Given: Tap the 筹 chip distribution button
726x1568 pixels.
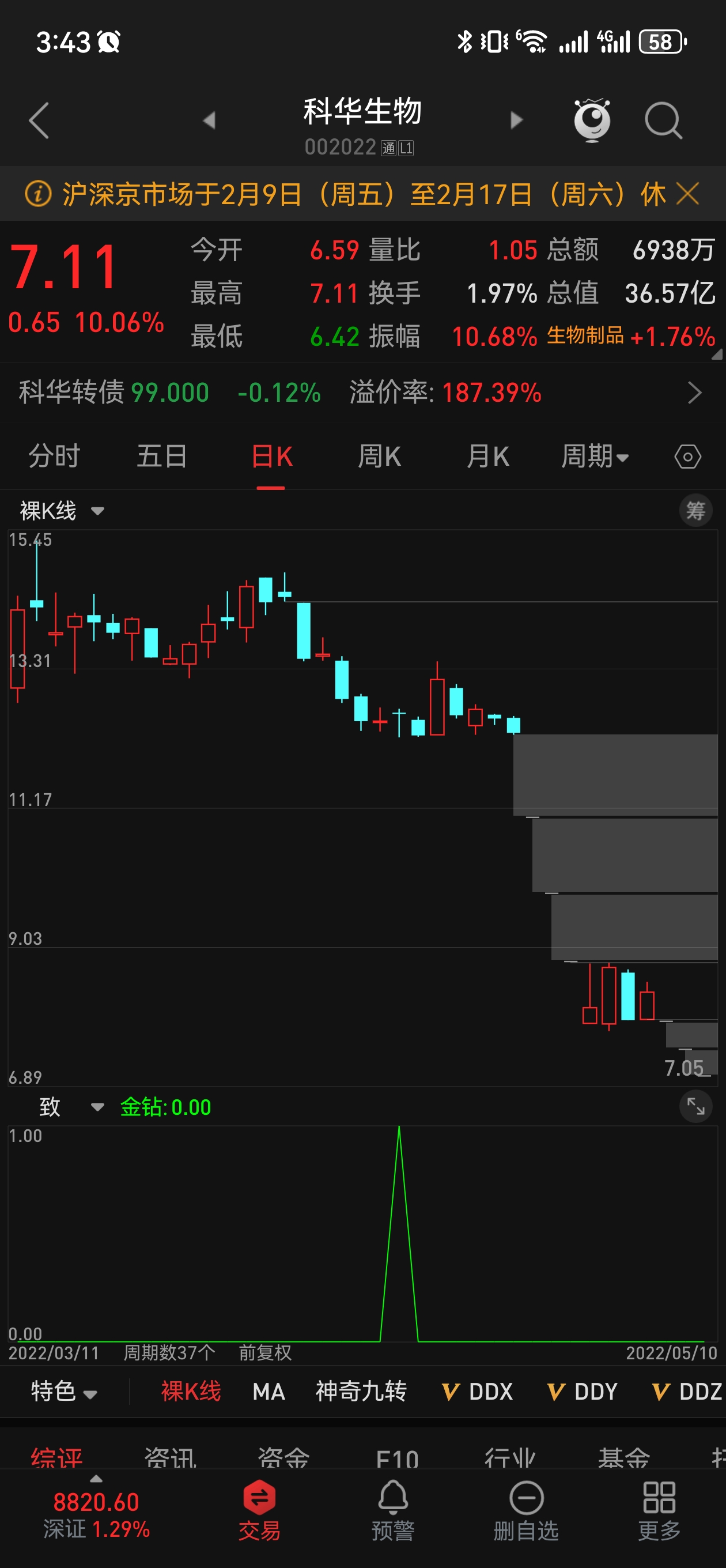Looking at the screenshot, I should [695, 511].
